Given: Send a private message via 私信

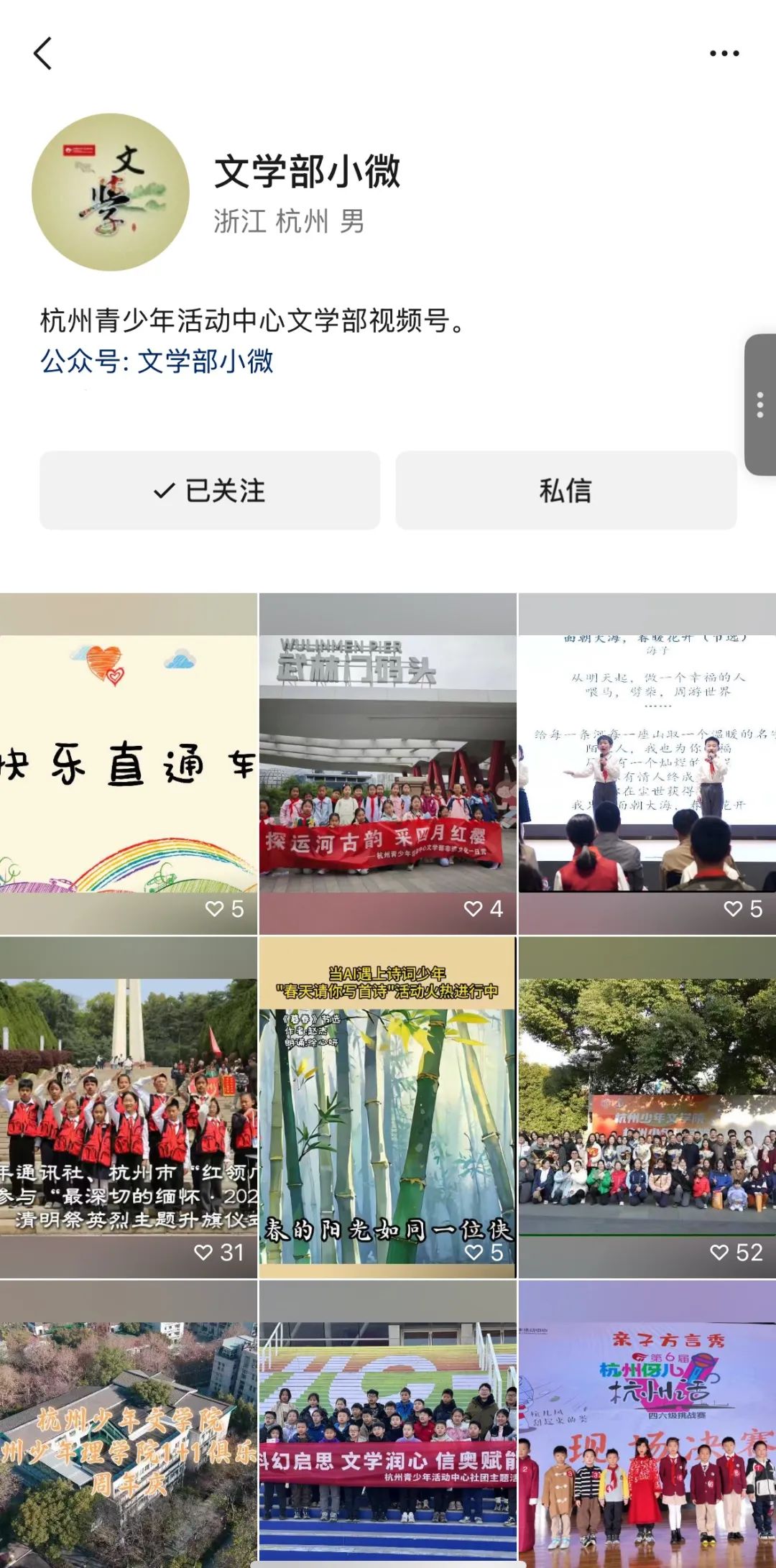Looking at the screenshot, I should [565, 491].
